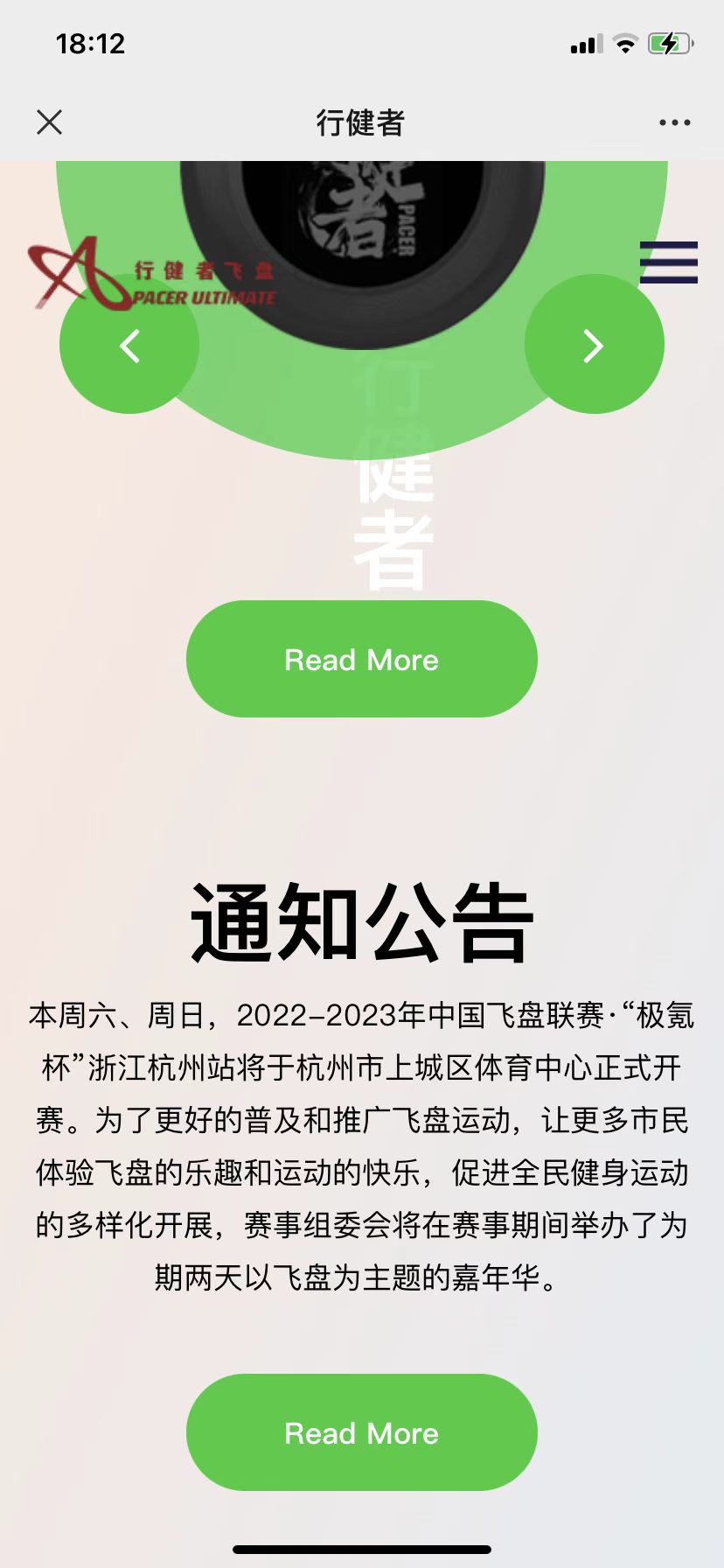Go to the previous carousel slide
Image resolution: width=724 pixels, height=1568 pixels.
click(129, 345)
